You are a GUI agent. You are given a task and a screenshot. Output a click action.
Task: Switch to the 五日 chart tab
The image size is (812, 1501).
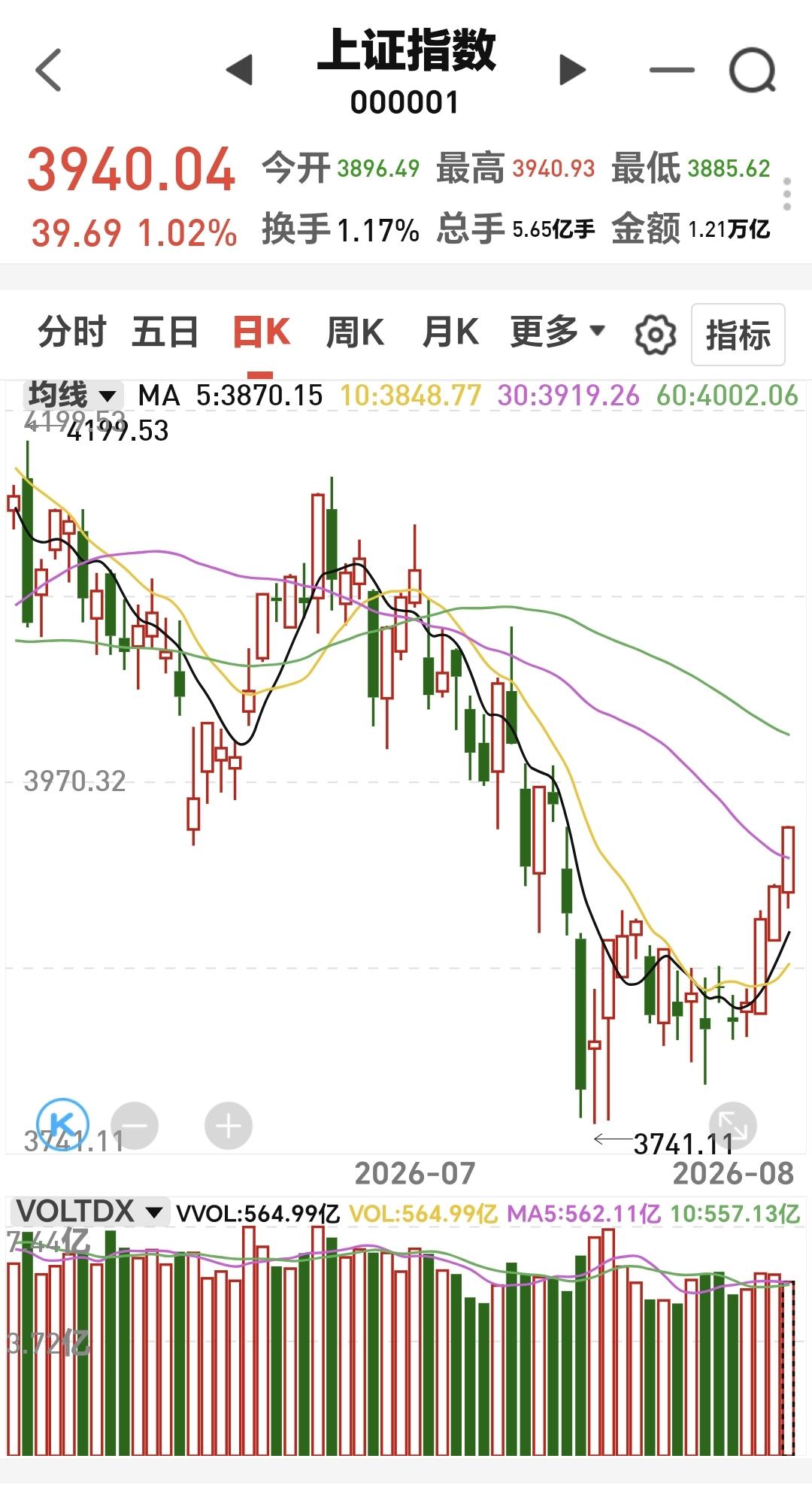[x=165, y=332]
